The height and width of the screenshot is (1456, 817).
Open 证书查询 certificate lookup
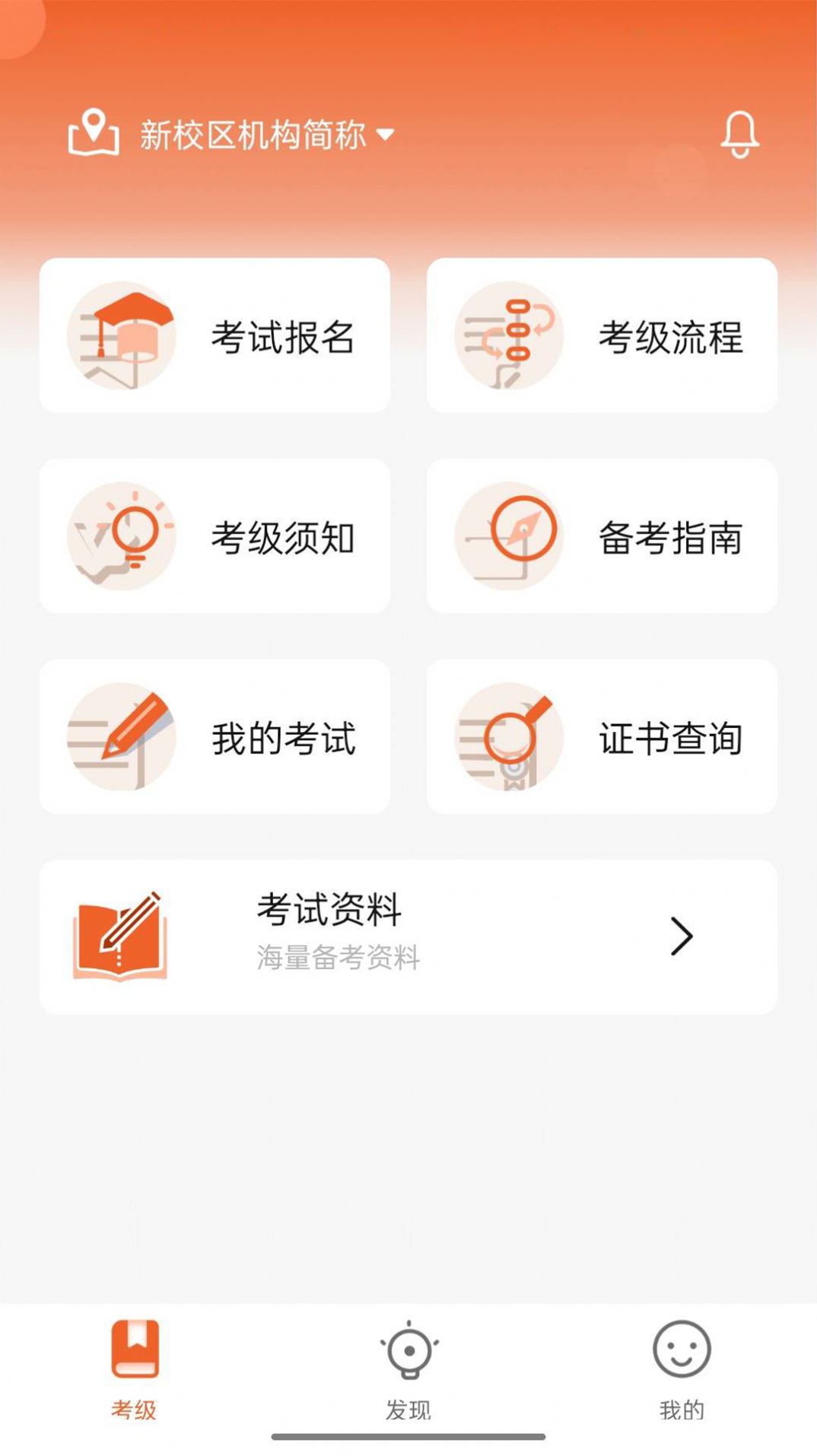[x=604, y=736]
